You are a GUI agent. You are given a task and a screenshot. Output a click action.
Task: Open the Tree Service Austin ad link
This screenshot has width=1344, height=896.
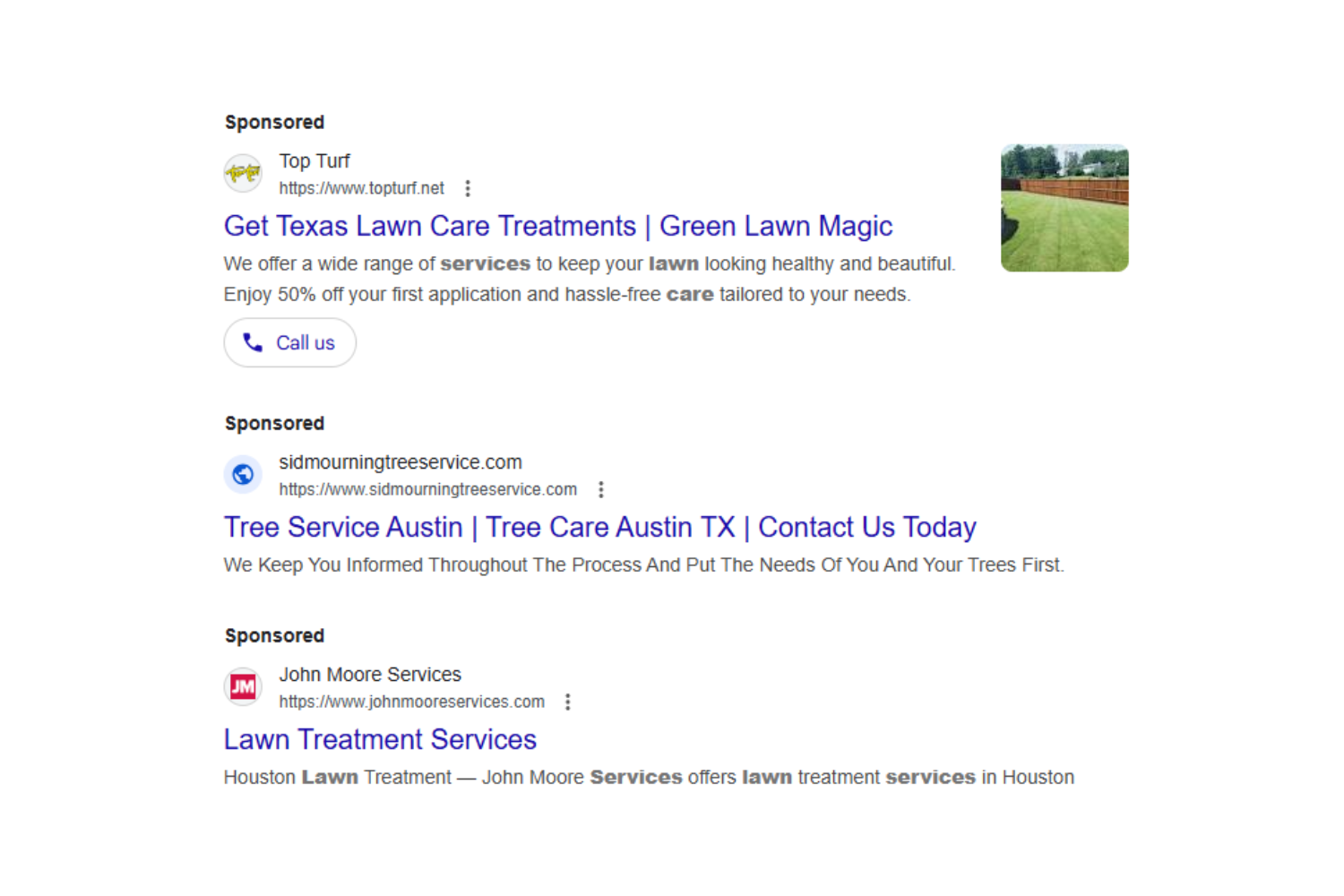click(x=599, y=527)
